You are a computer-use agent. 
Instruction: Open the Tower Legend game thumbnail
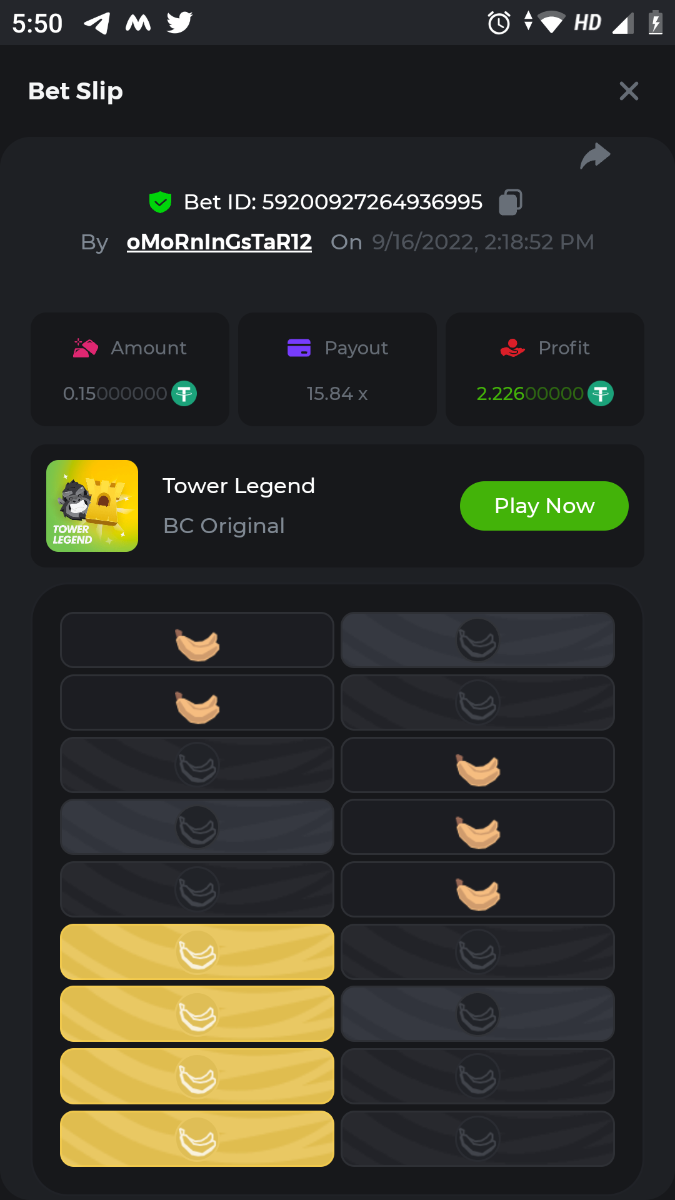point(92,506)
